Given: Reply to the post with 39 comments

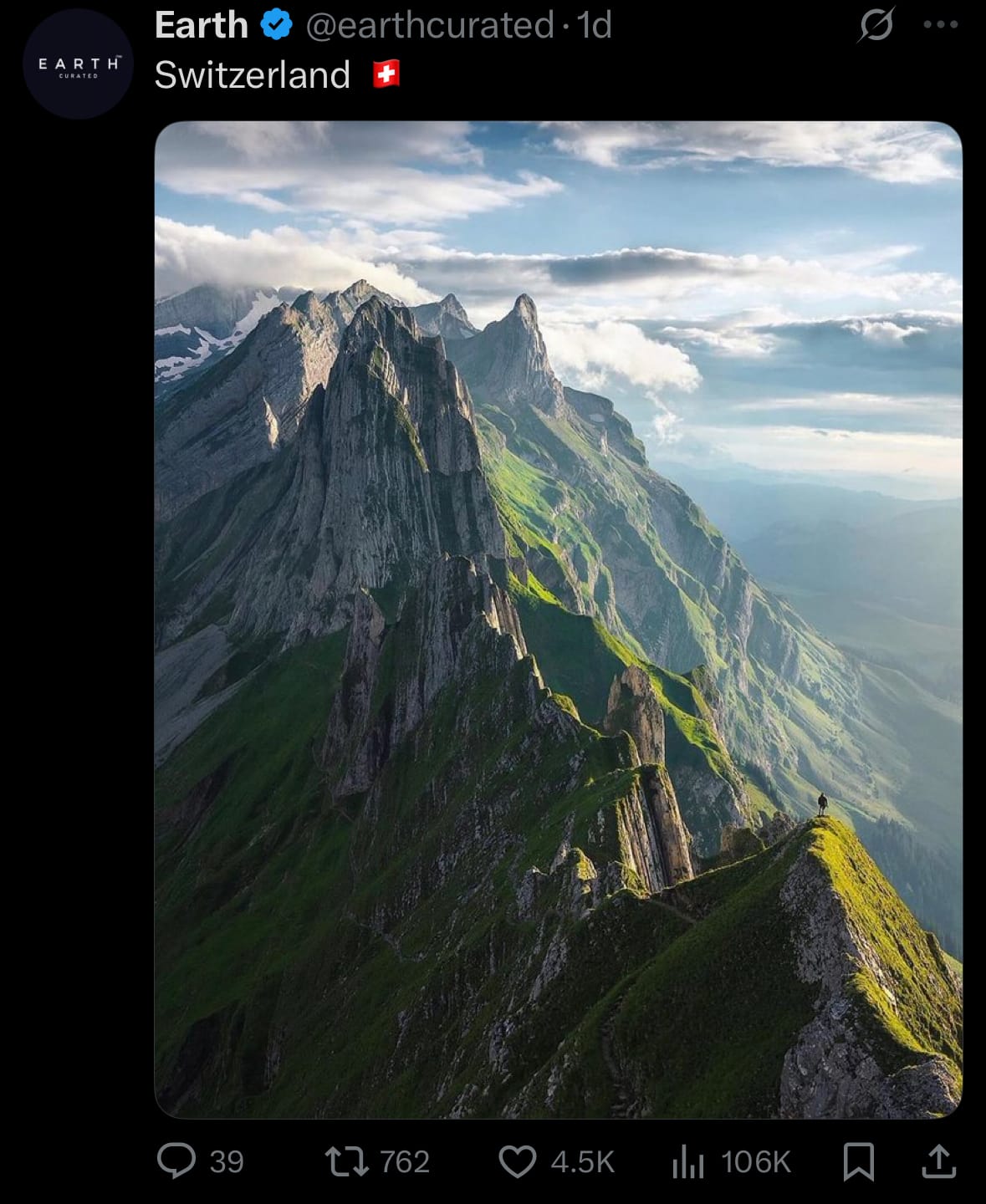Looking at the screenshot, I should click(177, 1161).
